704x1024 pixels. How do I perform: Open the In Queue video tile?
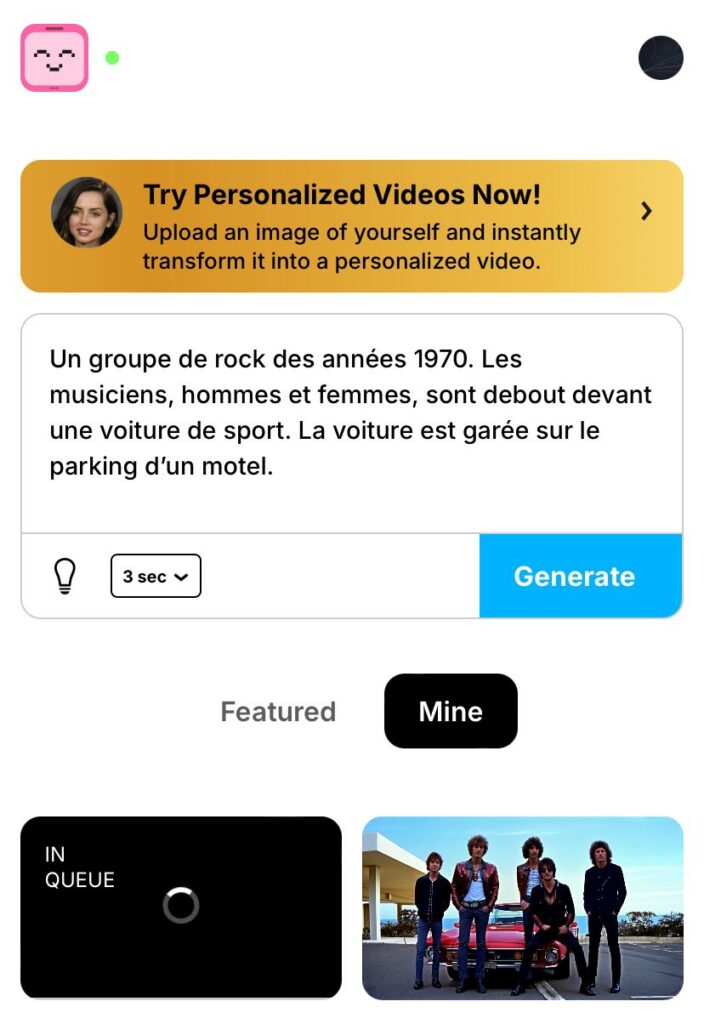coord(181,907)
